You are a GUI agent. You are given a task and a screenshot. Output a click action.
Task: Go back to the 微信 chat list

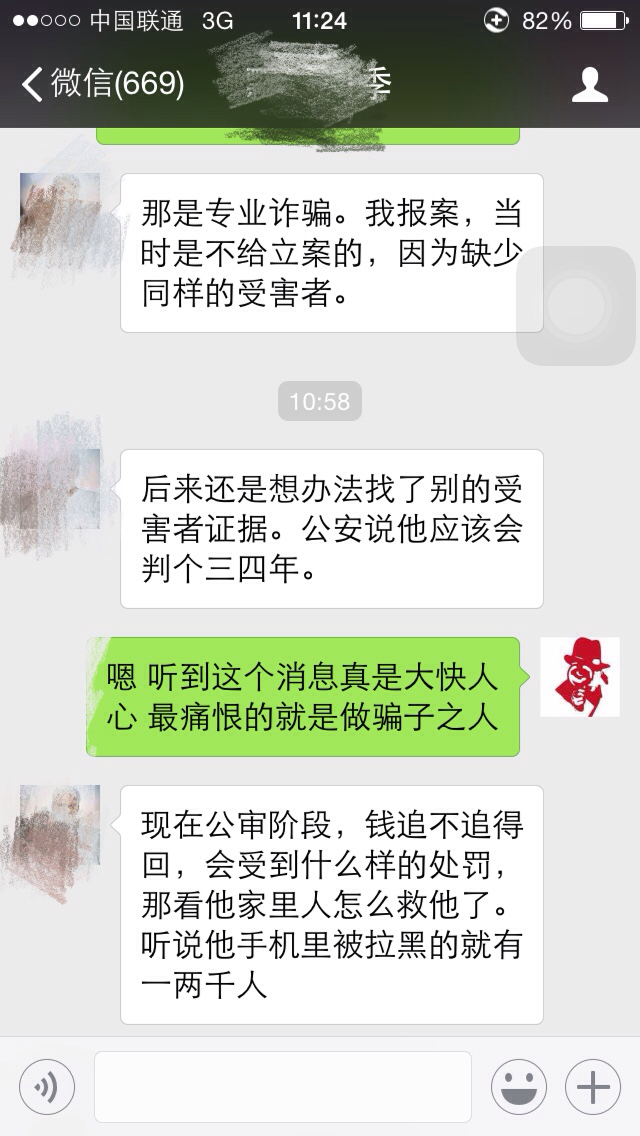tap(100, 84)
